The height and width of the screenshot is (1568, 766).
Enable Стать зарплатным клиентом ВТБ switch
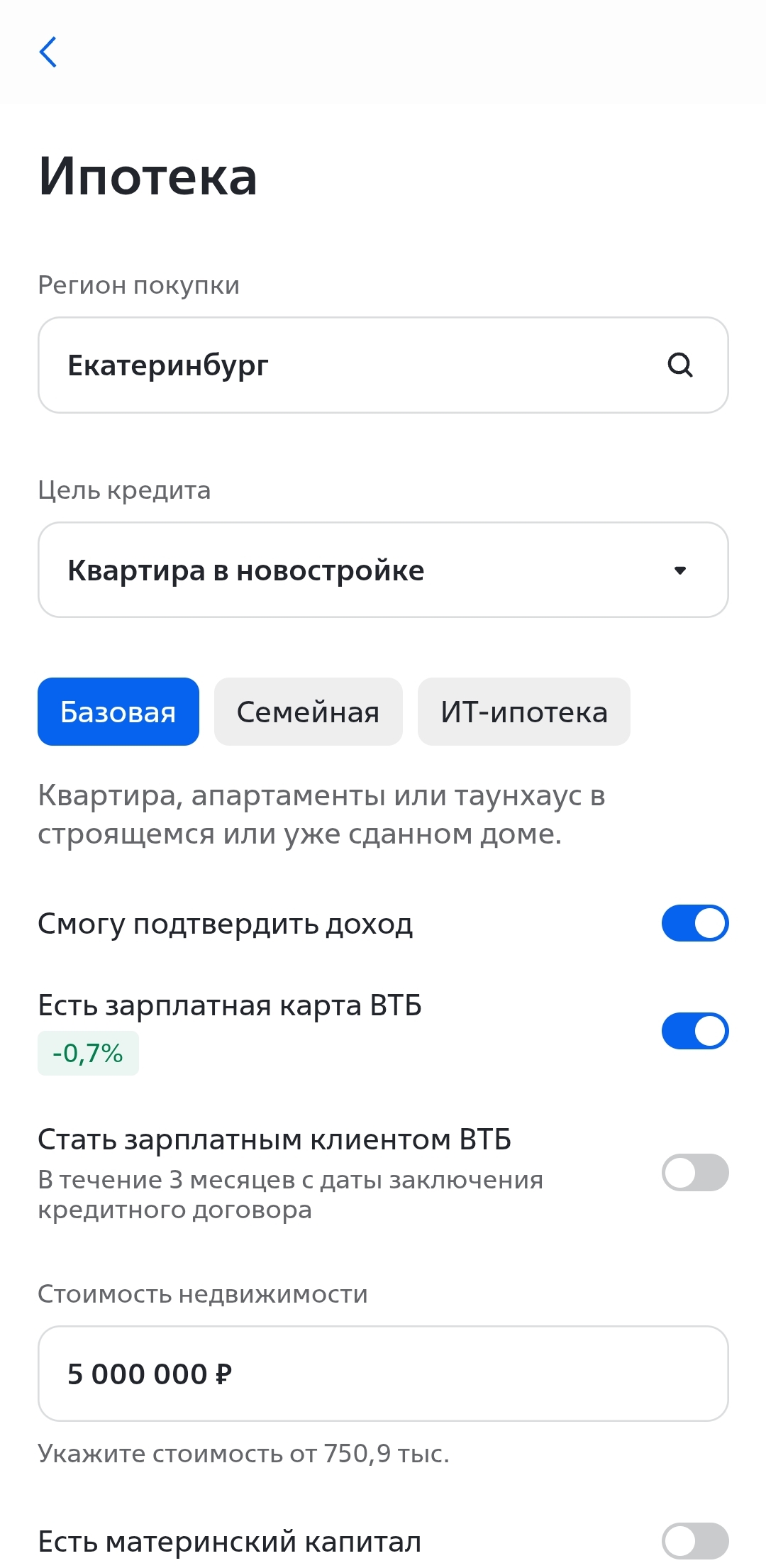pos(694,1172)
